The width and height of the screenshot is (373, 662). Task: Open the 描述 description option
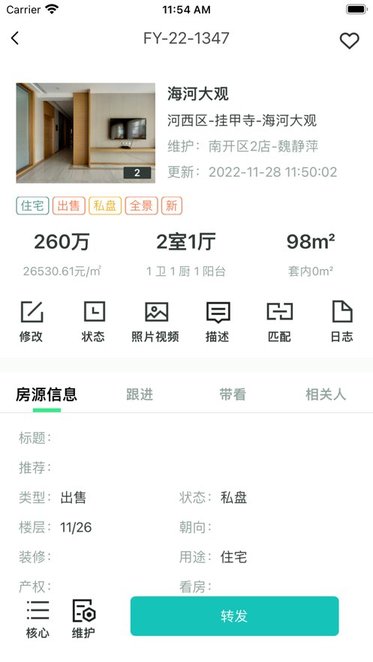coord(218,321)
